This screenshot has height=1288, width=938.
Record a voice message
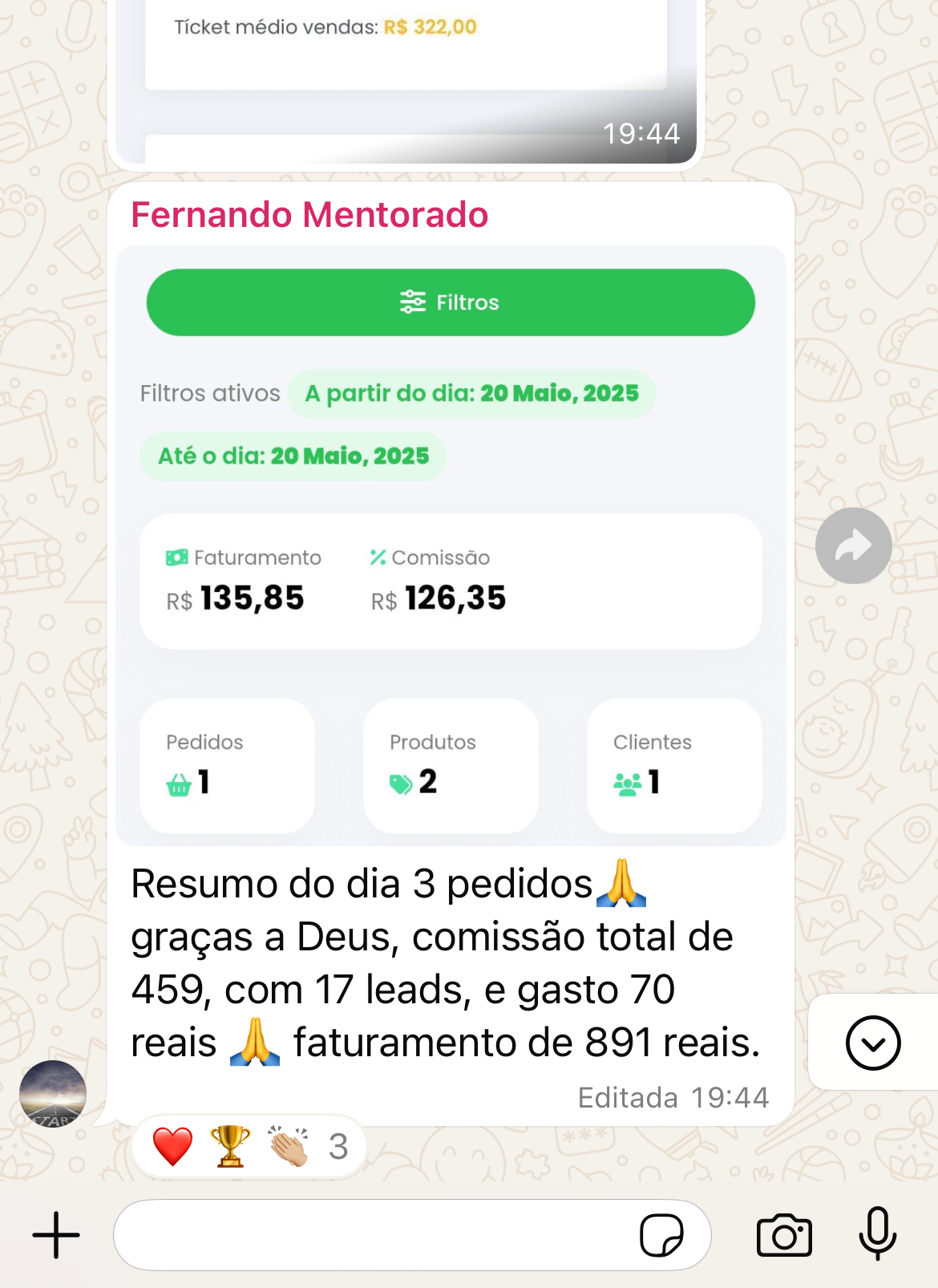tap(878, 1233)
